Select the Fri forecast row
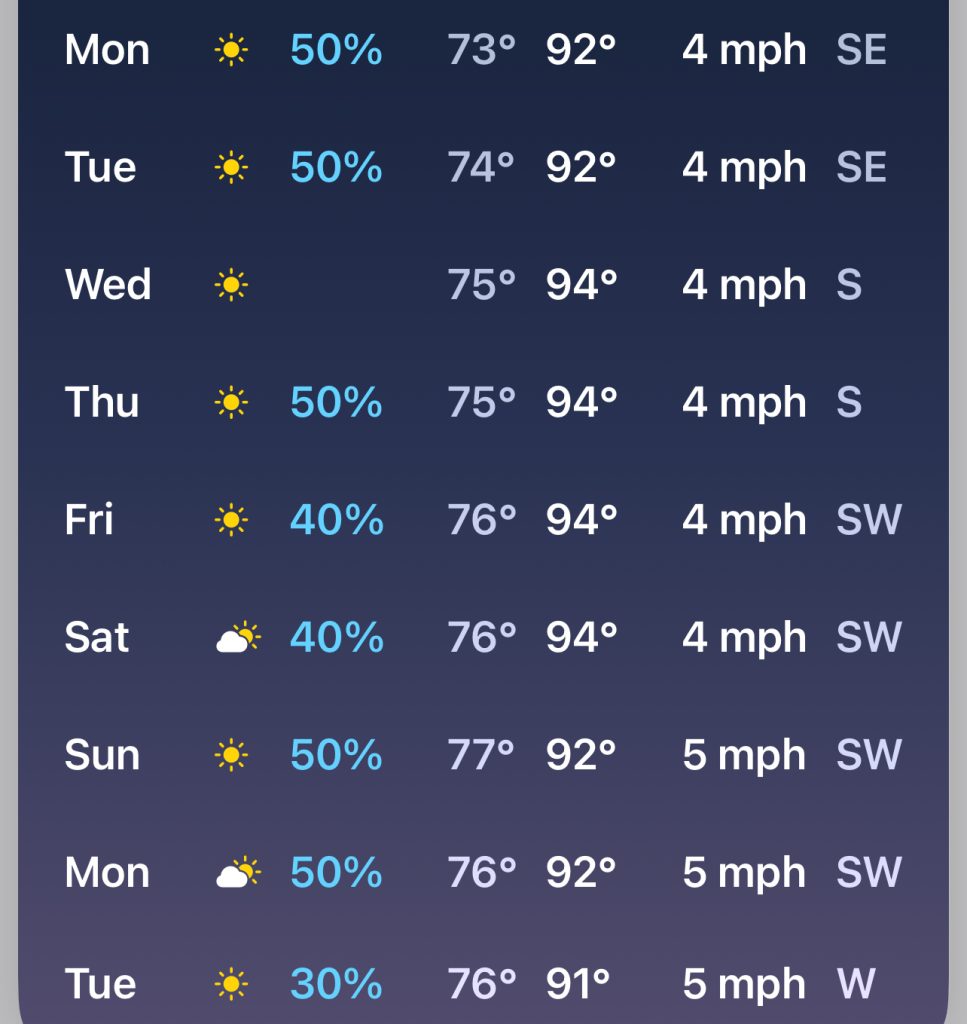Screen dimensions: 967x1024 click(483, 520)
